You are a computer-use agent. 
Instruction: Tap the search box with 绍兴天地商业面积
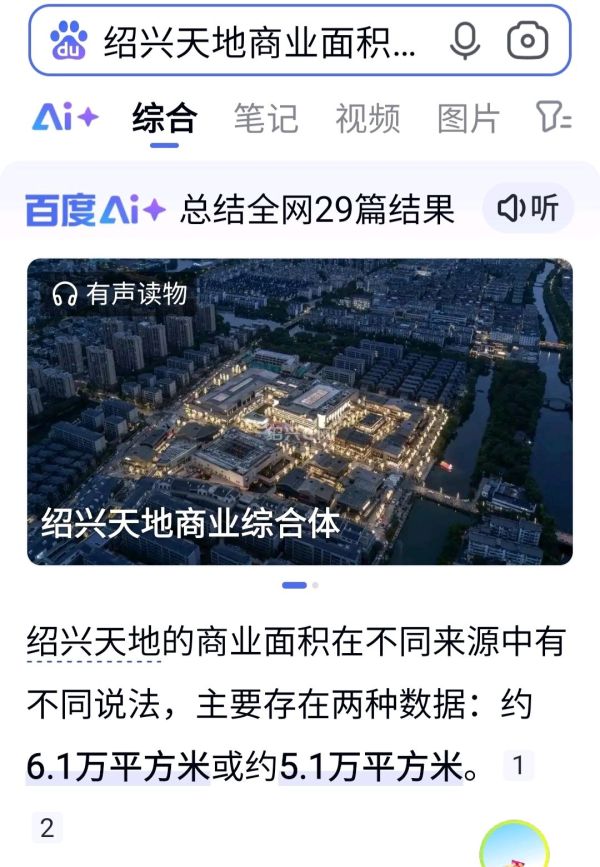260,42
